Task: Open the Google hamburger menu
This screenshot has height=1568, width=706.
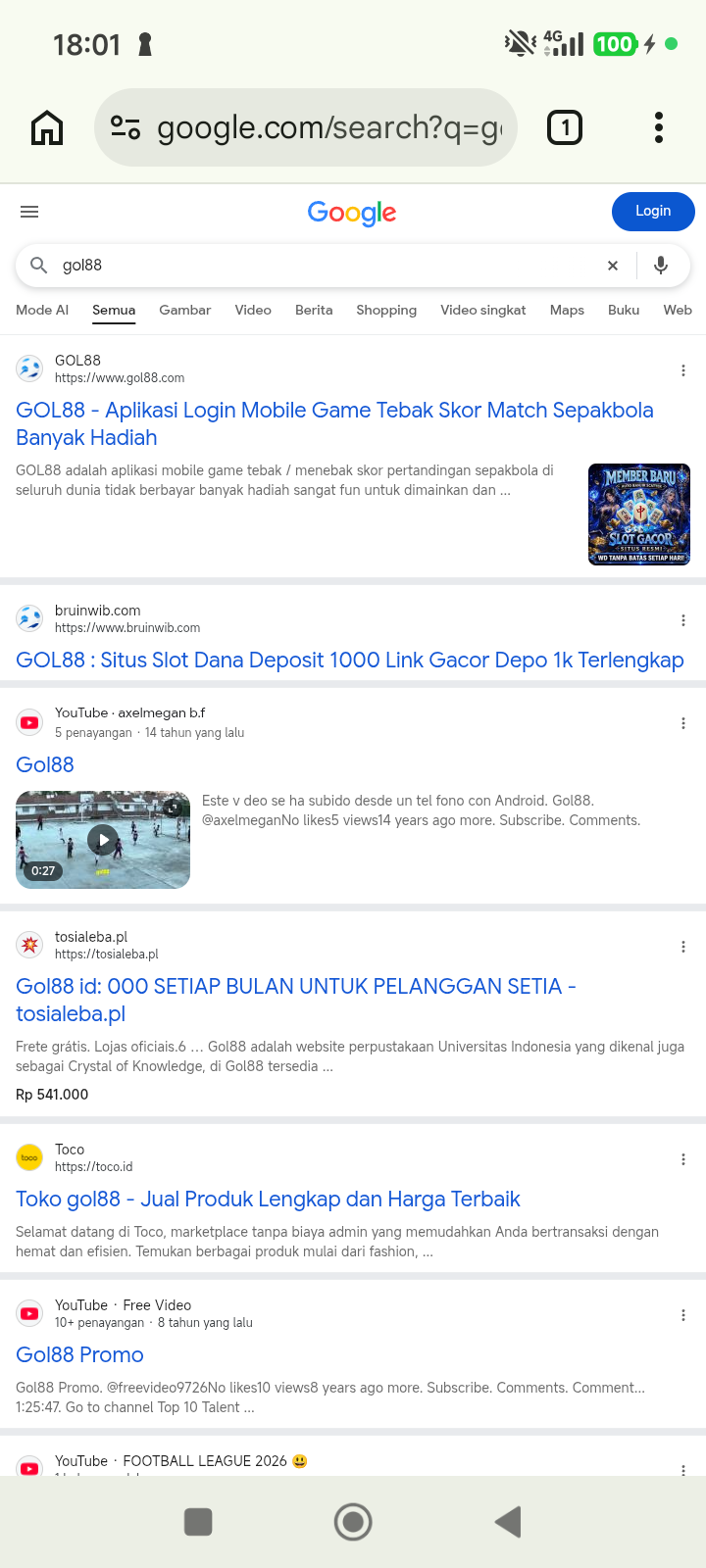Action: [x=29, y=212]
